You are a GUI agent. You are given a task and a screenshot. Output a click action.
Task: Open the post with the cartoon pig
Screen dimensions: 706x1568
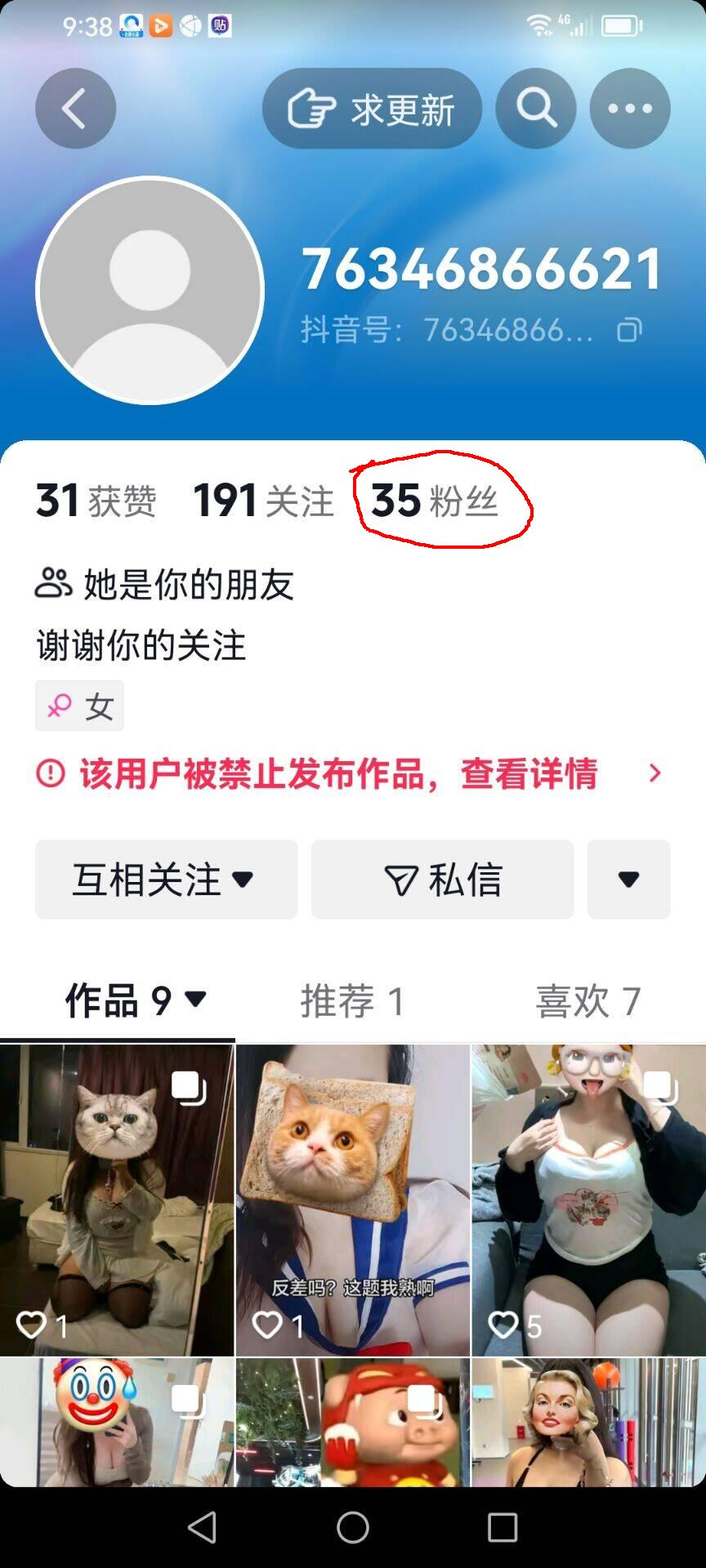point(353,1422)
